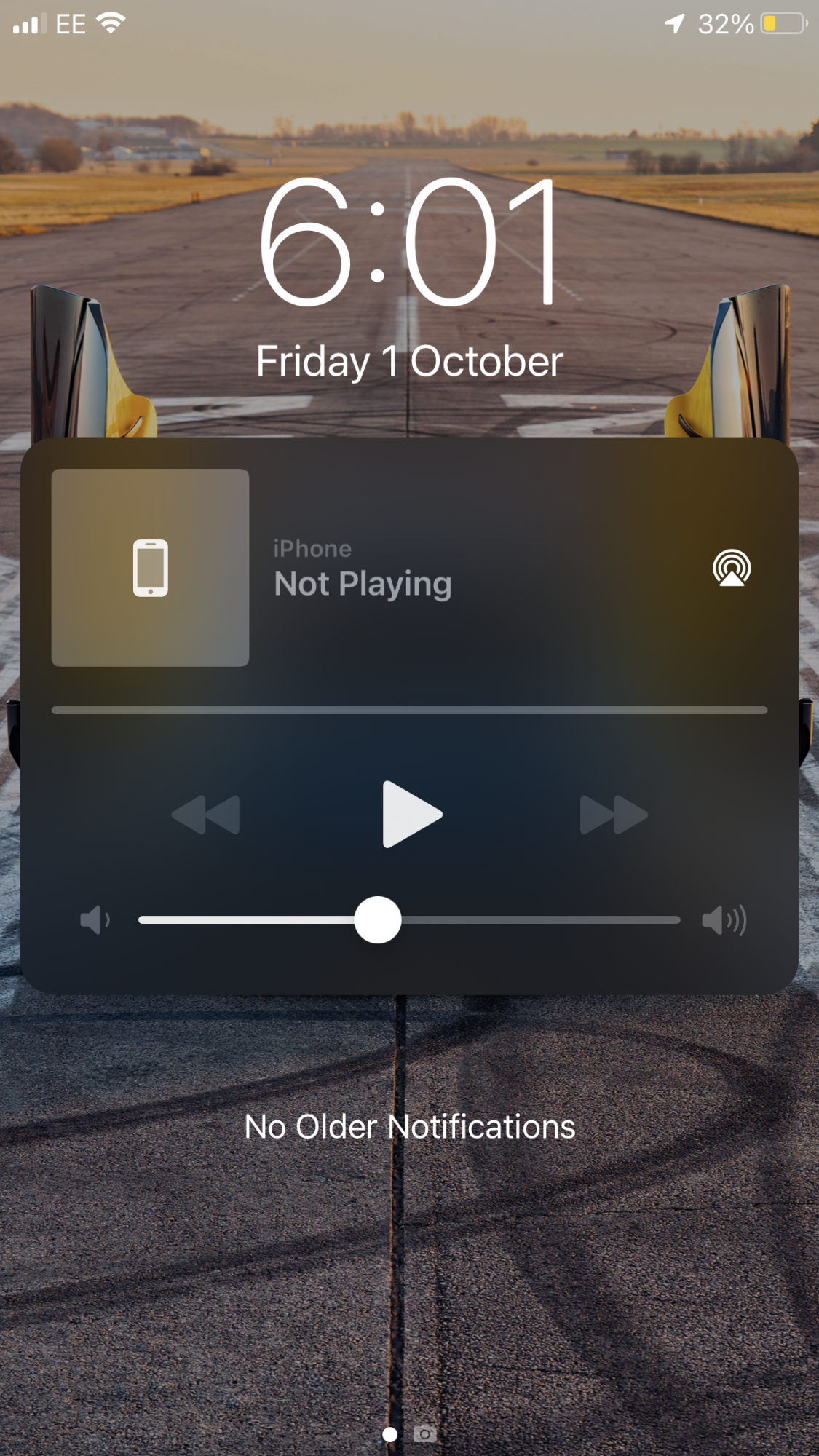This screenshot has width=819, height=1456.
Task: Set volume on the volume slider
Action: coord(378,920)
